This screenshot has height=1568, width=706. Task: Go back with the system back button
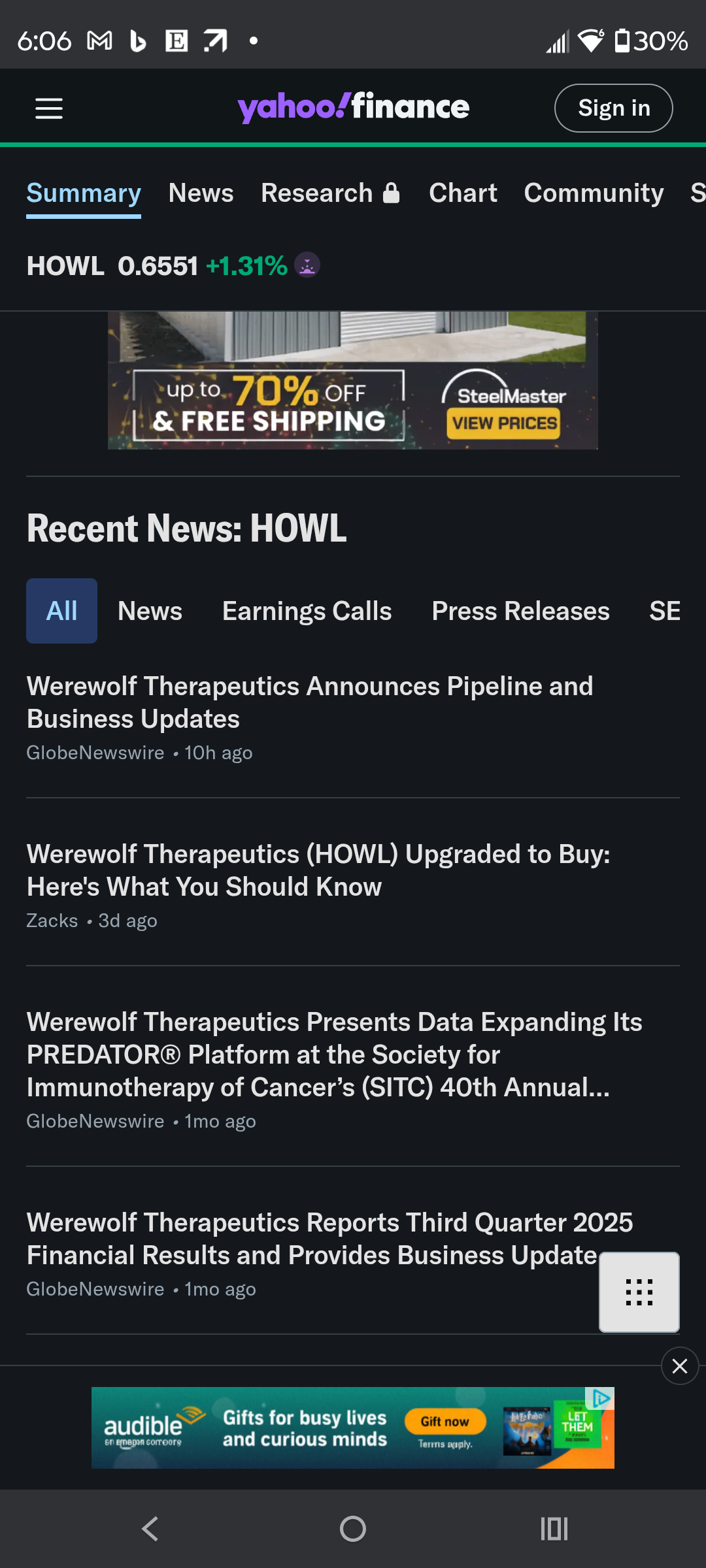150,1529
